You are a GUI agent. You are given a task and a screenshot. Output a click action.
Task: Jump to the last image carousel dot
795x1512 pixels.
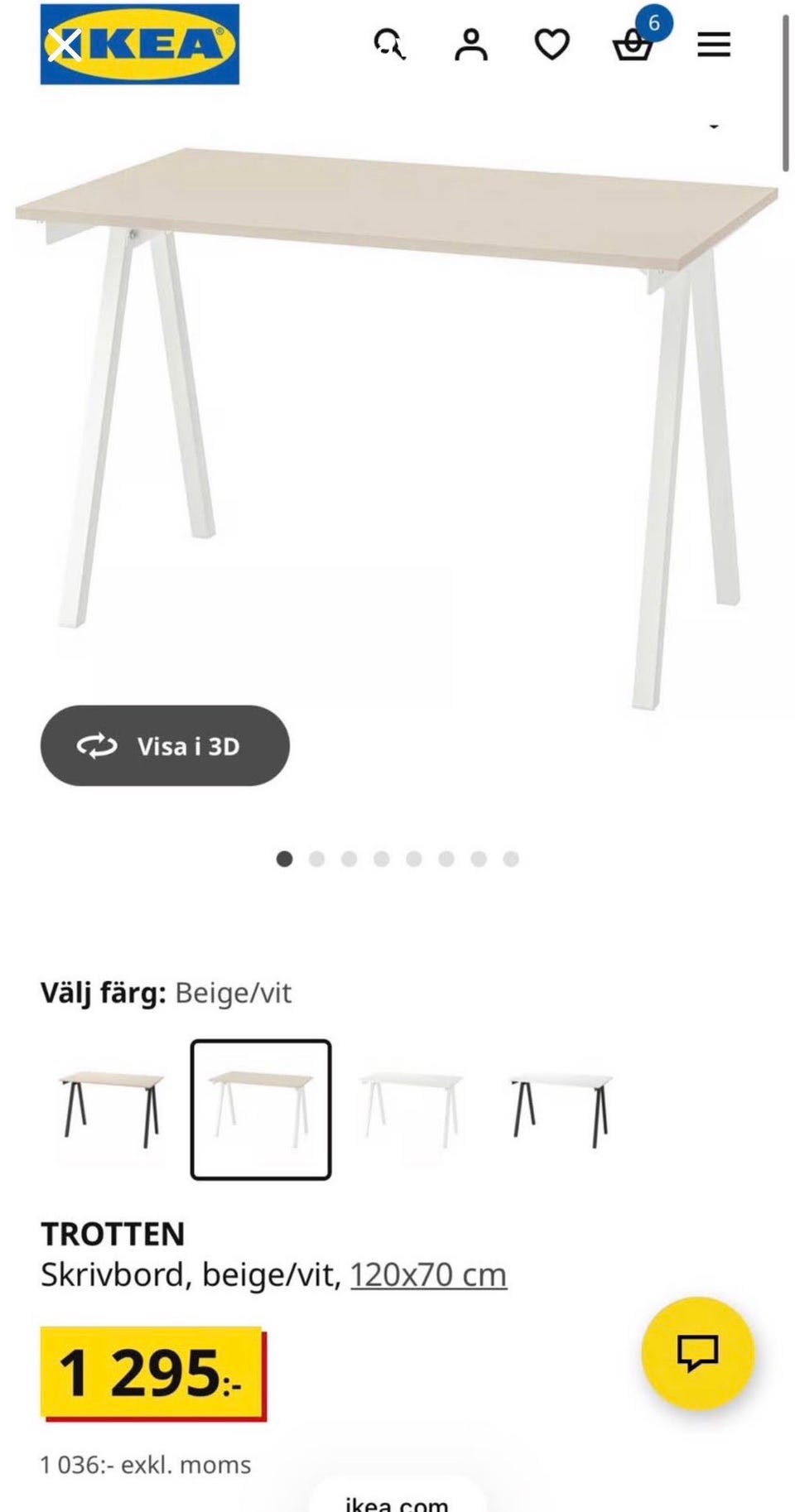tap(509, 860)
